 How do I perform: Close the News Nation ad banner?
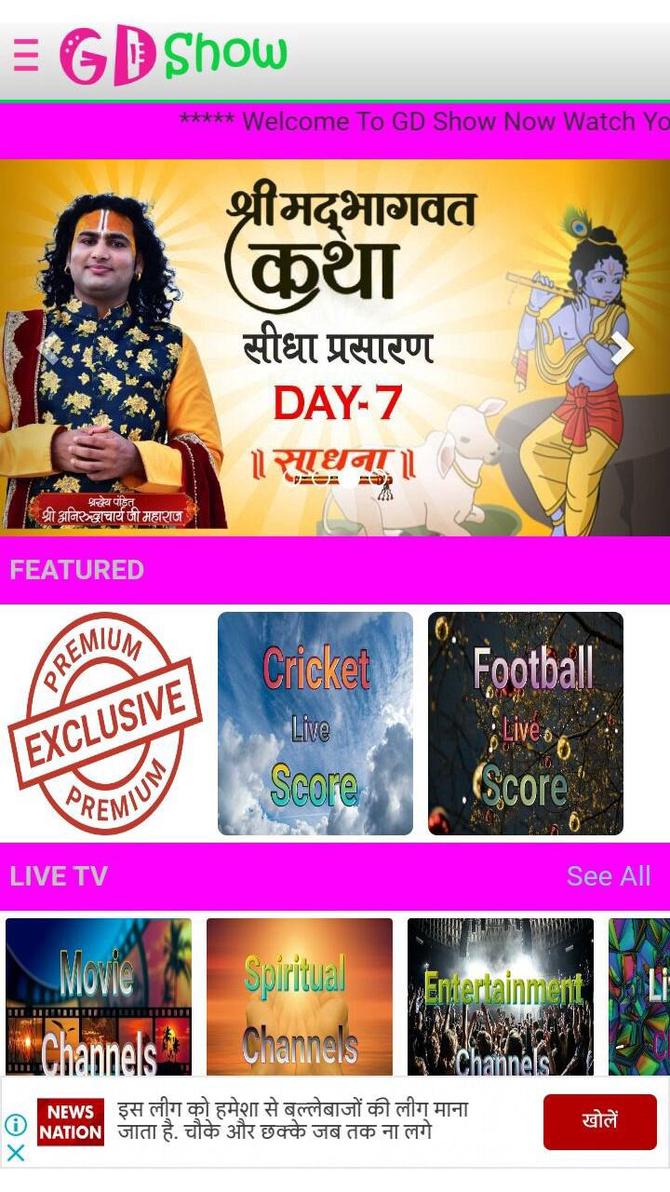pyautogui.click(x=15, y=1153)
